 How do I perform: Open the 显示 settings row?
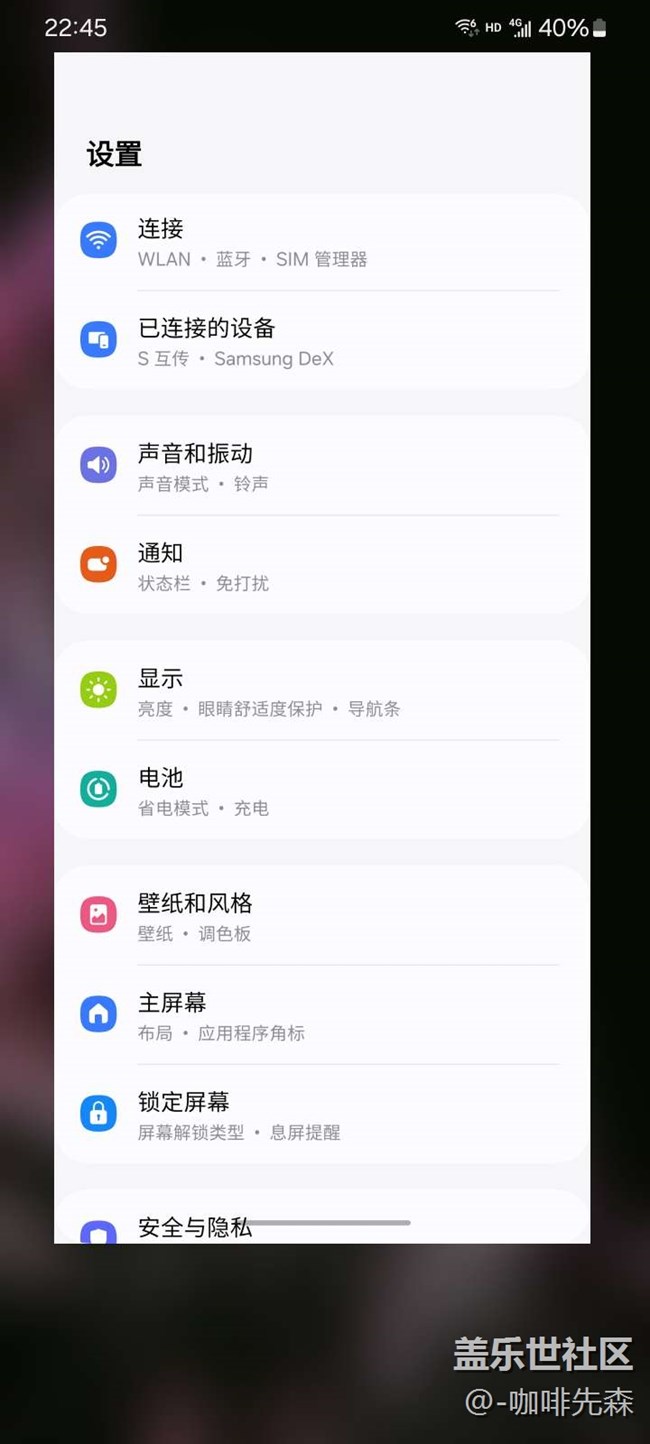pyautogui.click(x=322, y=691)
